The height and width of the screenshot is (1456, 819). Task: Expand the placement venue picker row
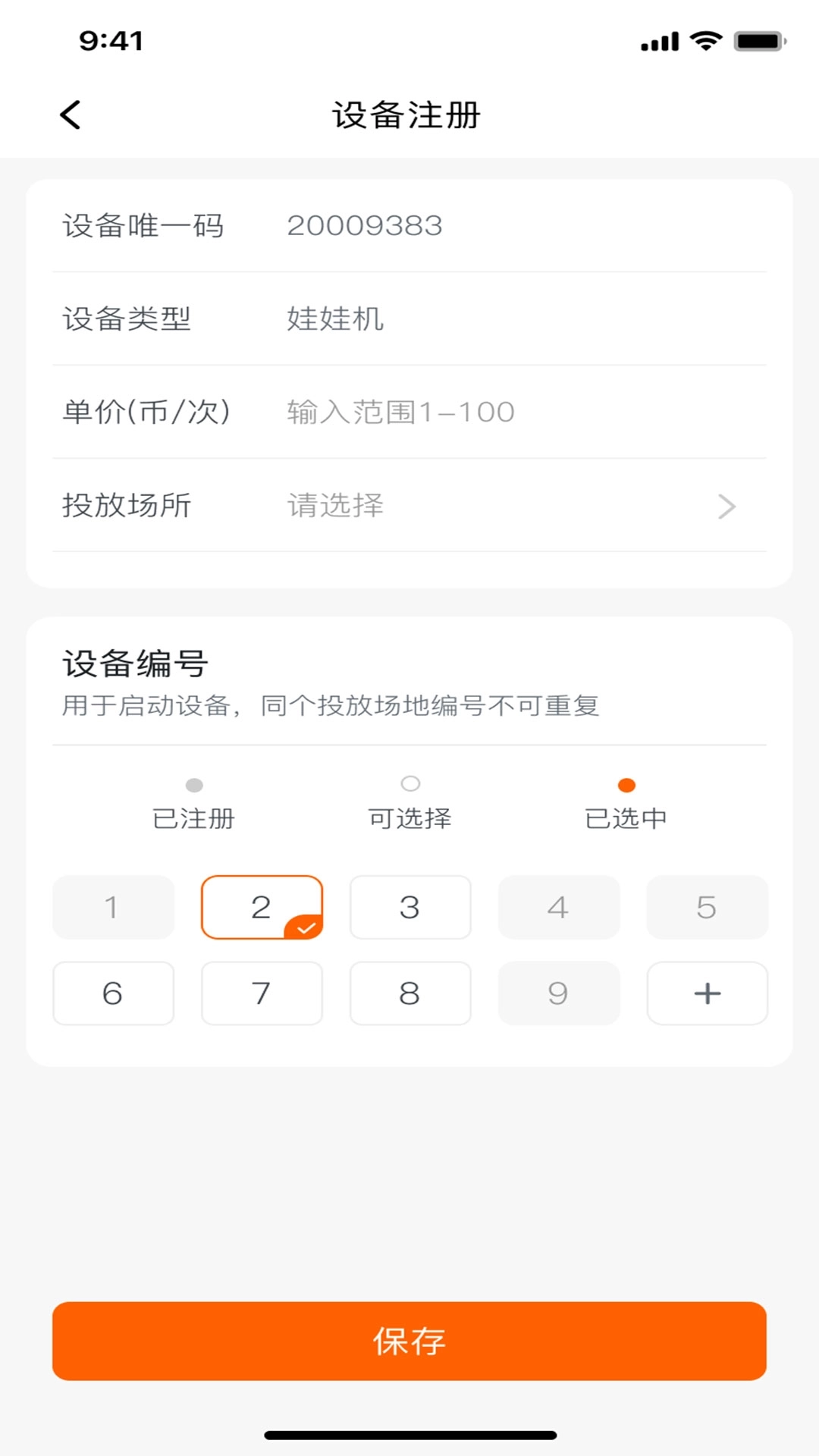click(x=409, y=507)
